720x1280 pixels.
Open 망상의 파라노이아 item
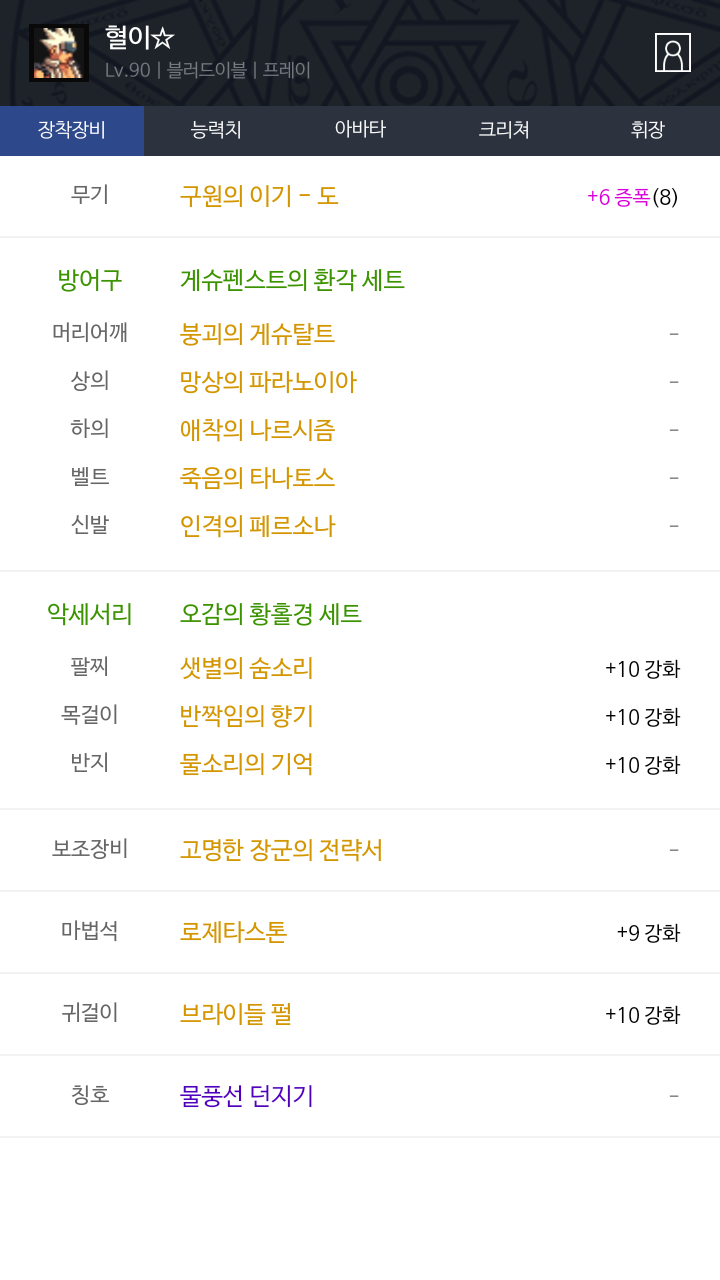[x=268, y=382]
